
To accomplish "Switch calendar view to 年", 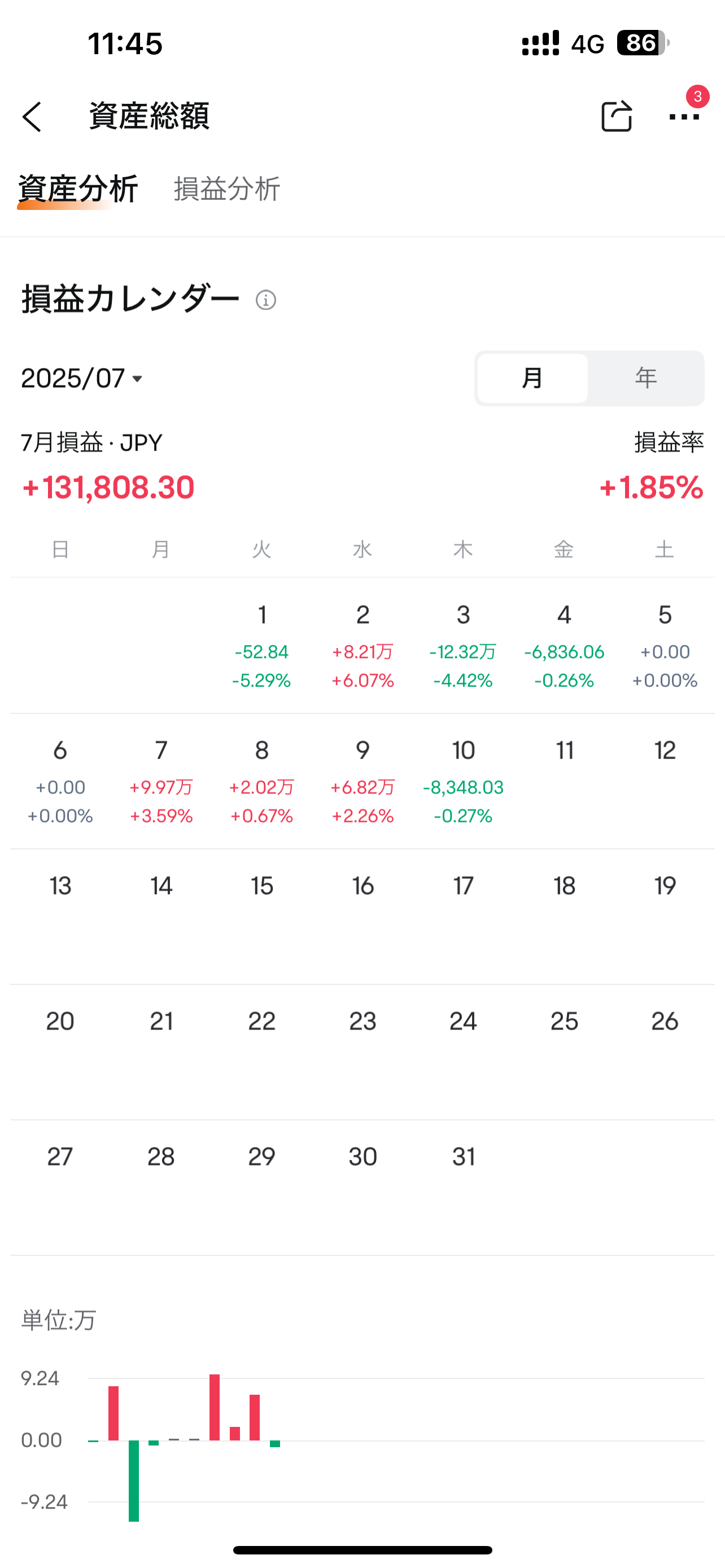I will (x=646, y=378).
